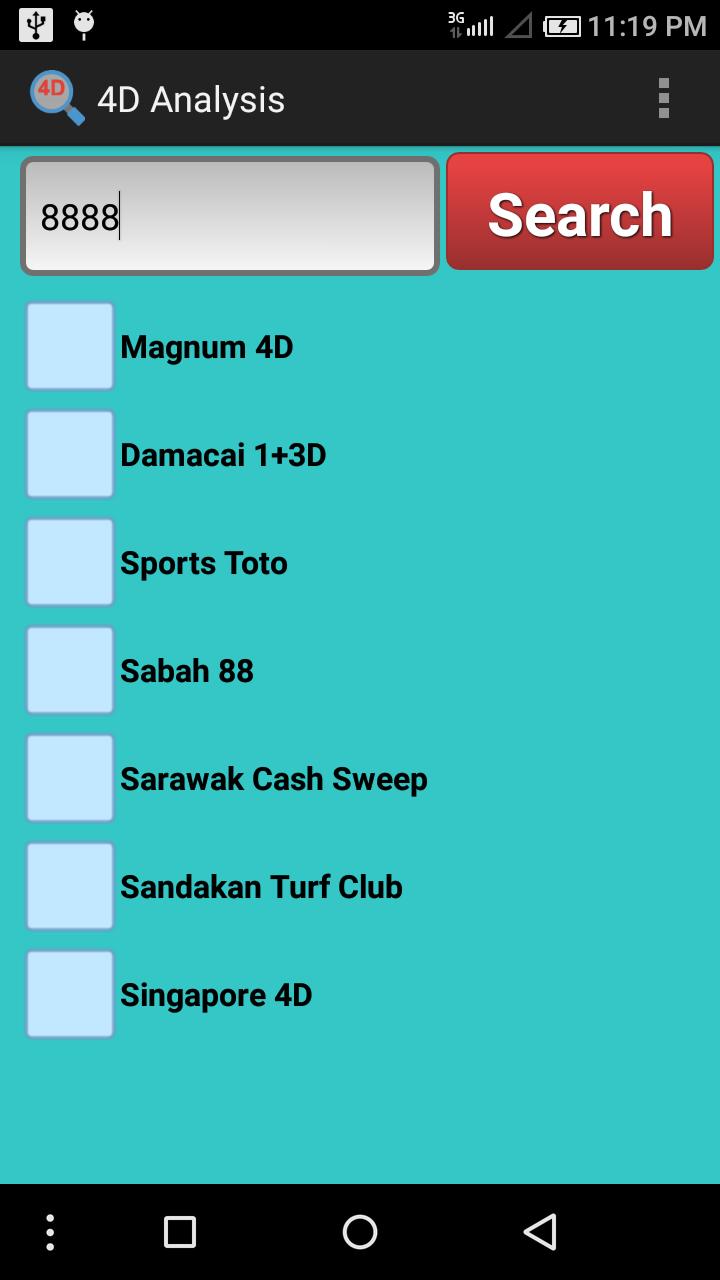Image resolution: width=720 pixels, height=1280 pixels.
Task: Enable the Sabah 88 checkbox
Action: point(70,670)
